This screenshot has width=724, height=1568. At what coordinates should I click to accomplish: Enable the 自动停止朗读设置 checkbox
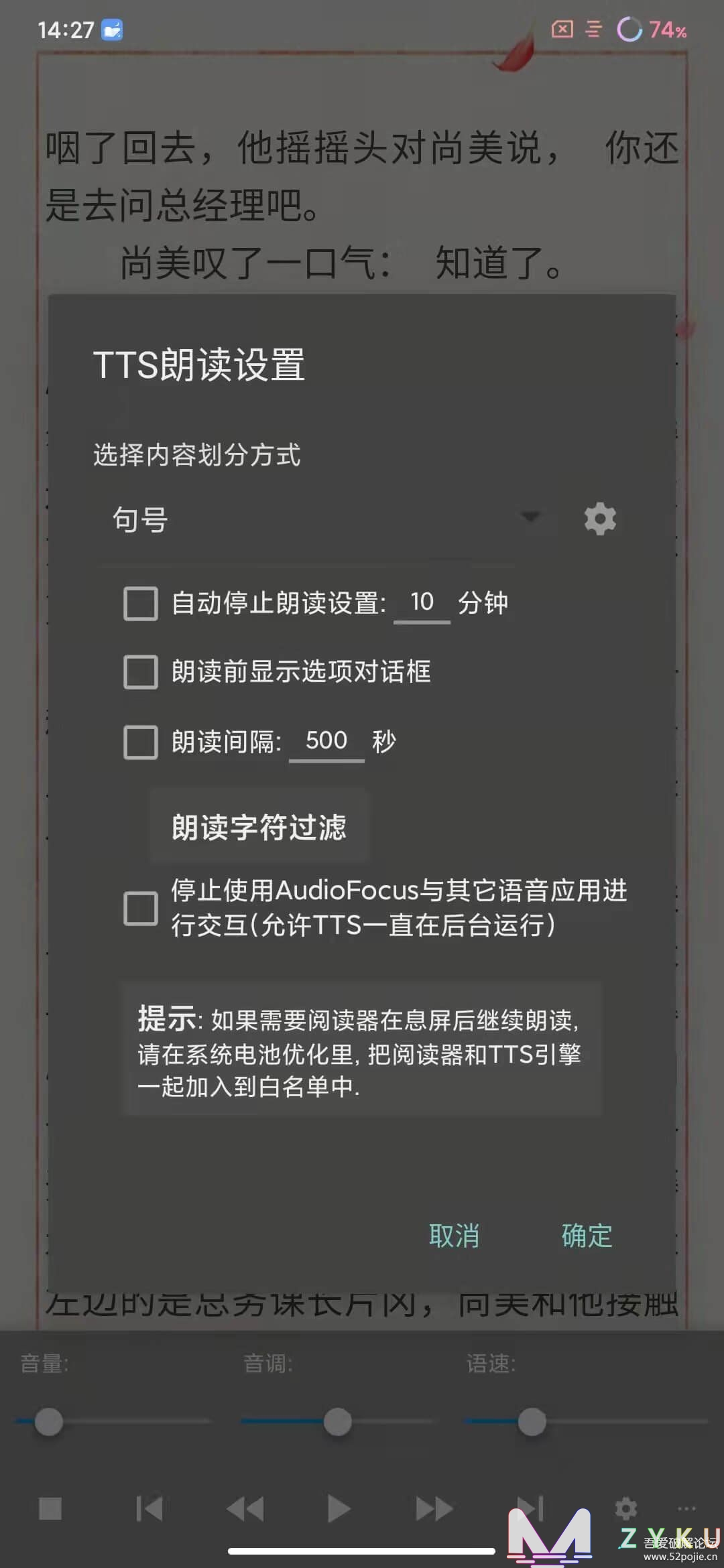click(141, 603)
